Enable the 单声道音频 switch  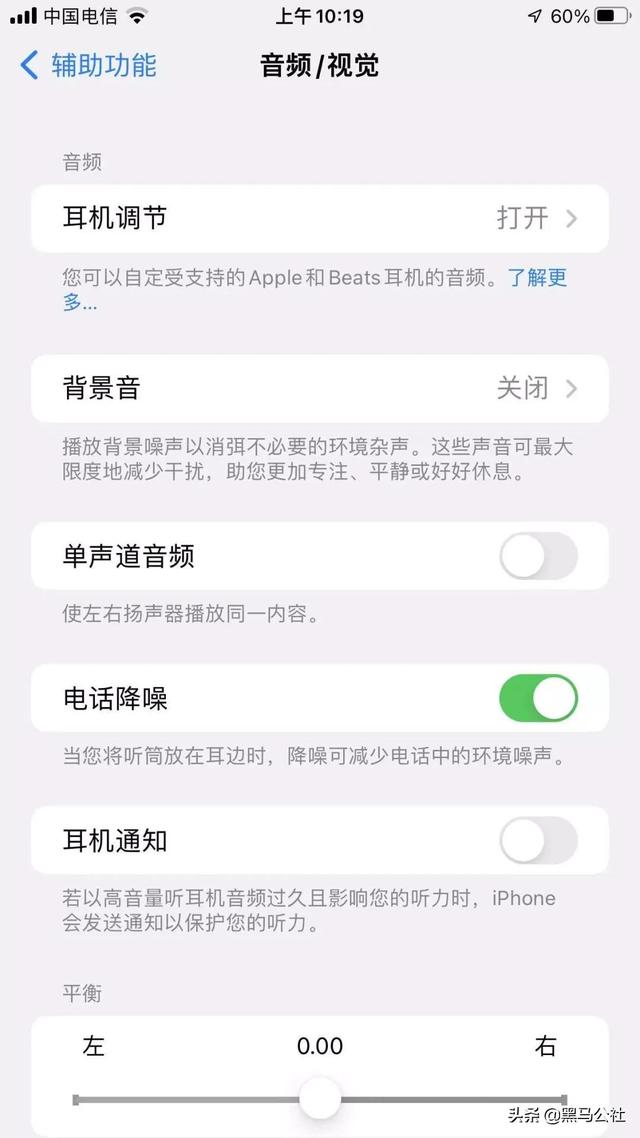pos(538,556)
